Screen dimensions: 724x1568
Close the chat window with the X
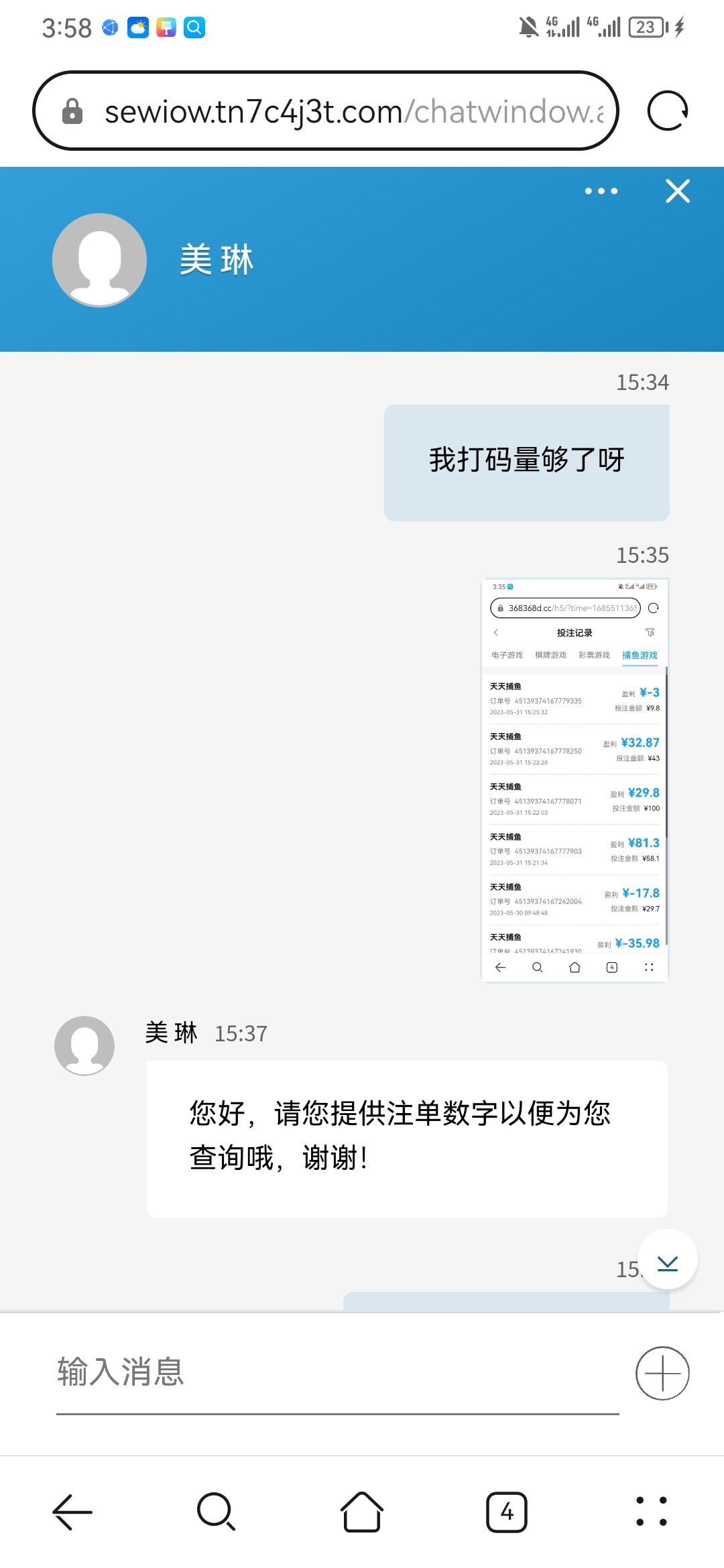tap(678, 191)
